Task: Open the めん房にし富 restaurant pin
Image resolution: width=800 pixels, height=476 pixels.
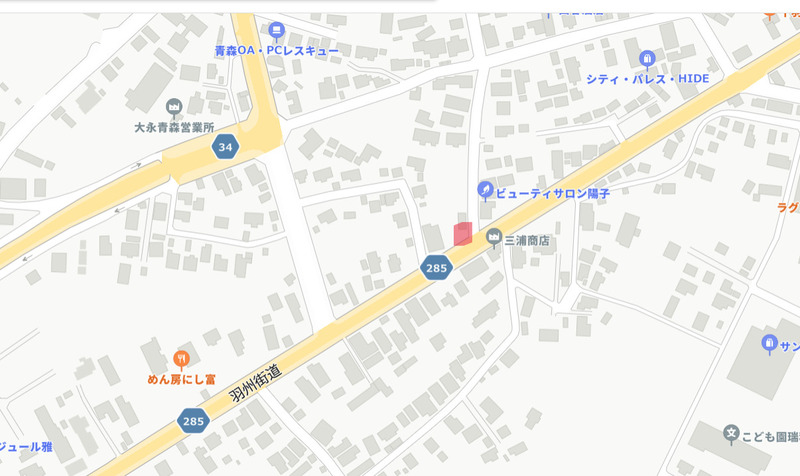Action: point(181,358)
